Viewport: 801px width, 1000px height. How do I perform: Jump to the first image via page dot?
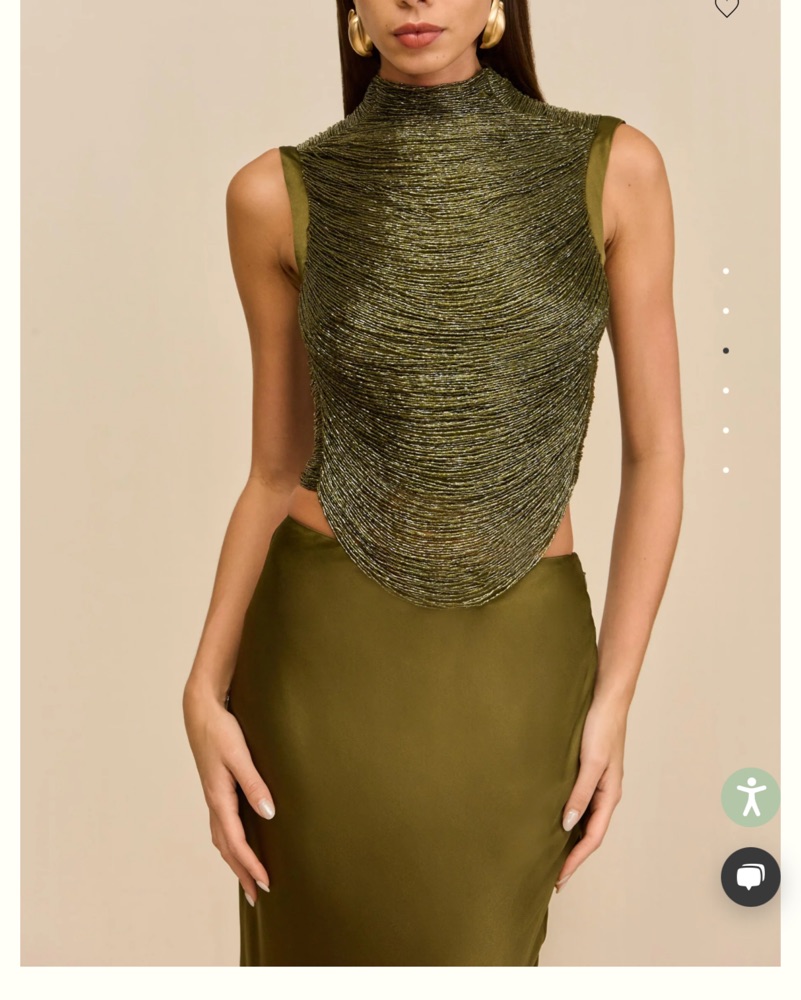pyautogui.click(x=726, y=271)
